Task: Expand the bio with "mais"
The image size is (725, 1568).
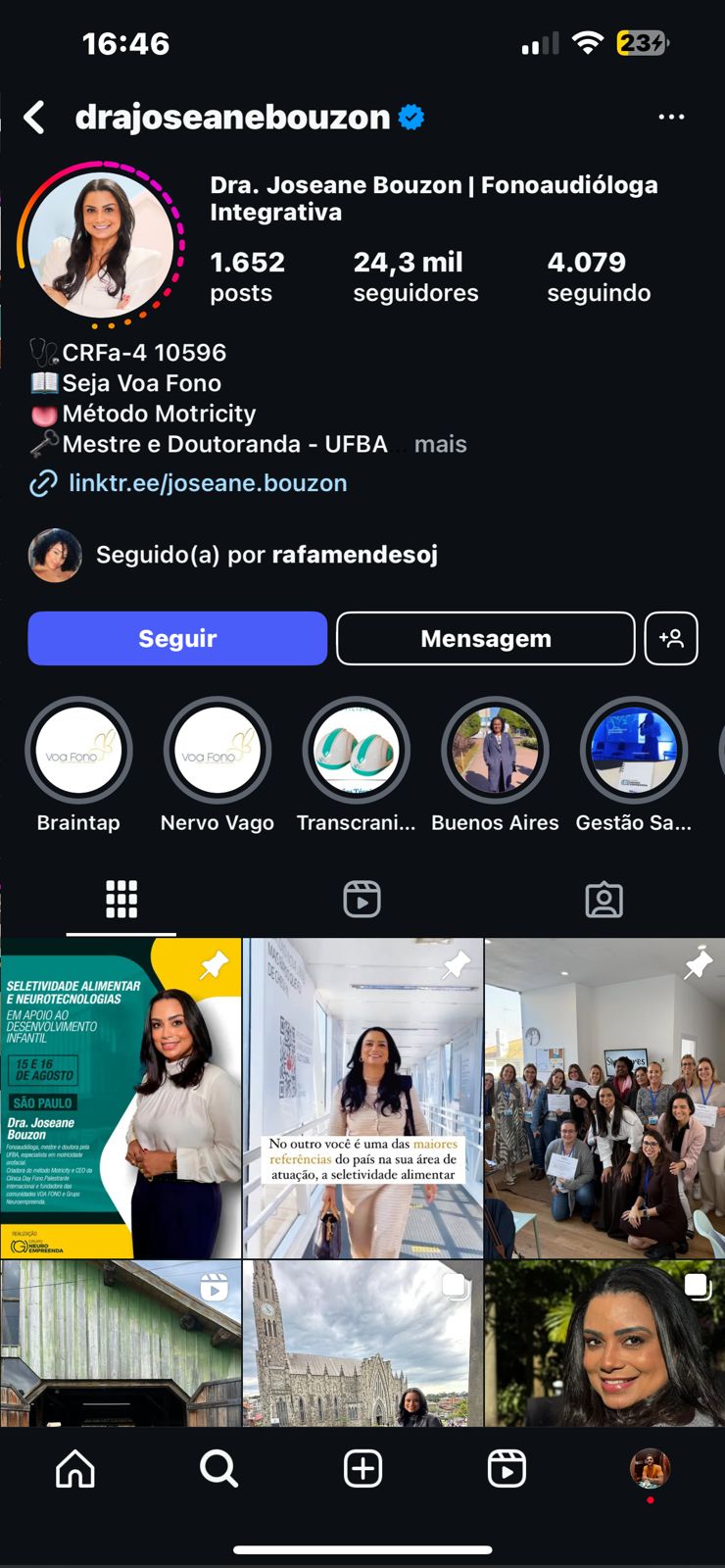Action: (440, 444)
